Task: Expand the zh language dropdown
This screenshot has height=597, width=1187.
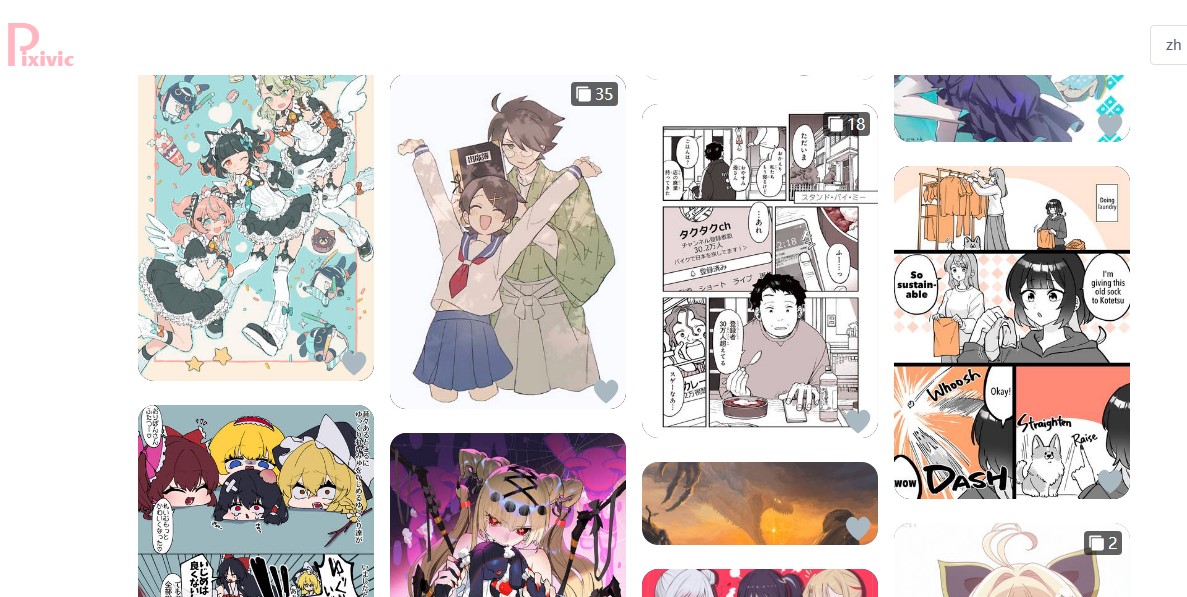Action: pyautogui.click(x=1168, y=45)
